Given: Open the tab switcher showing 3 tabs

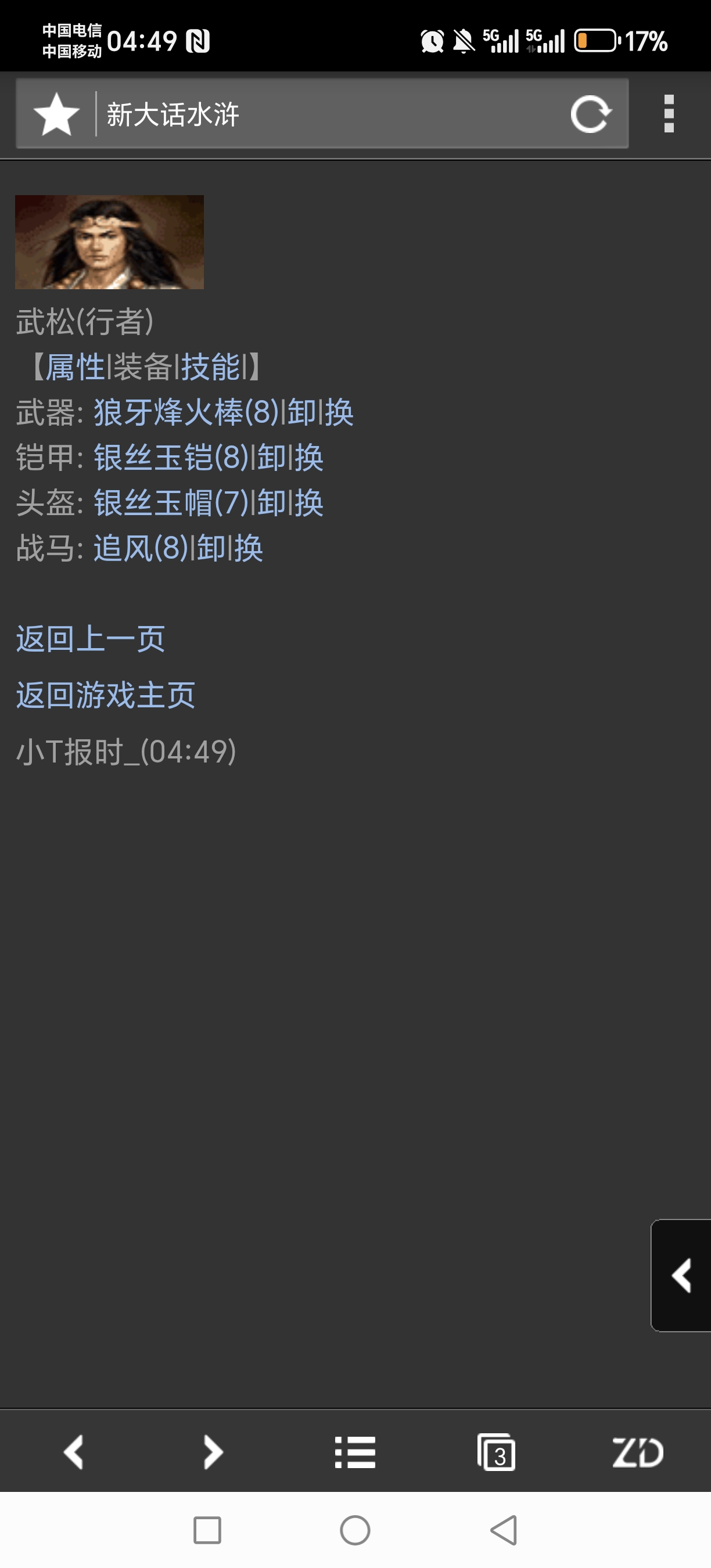Looking at the screenshot, I should pos(497,1455).
